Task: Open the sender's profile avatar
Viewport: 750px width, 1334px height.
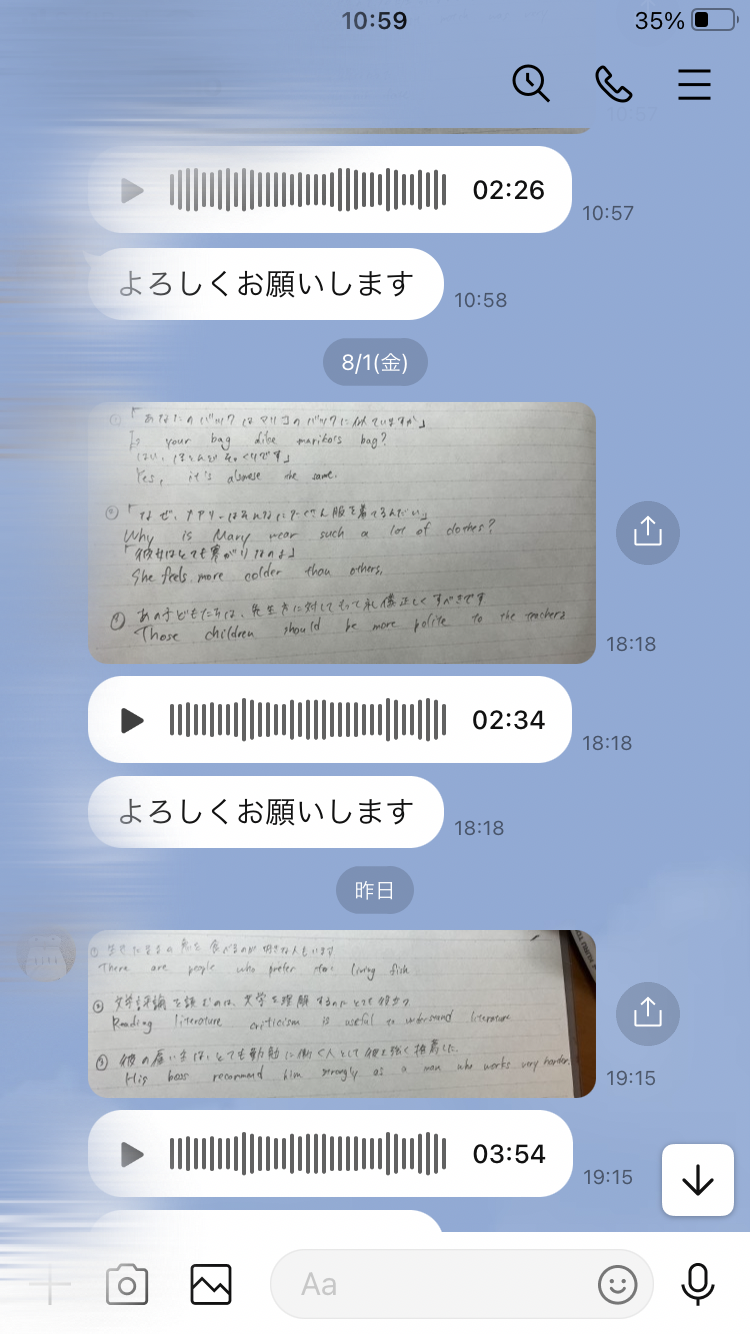Action: 46,954
